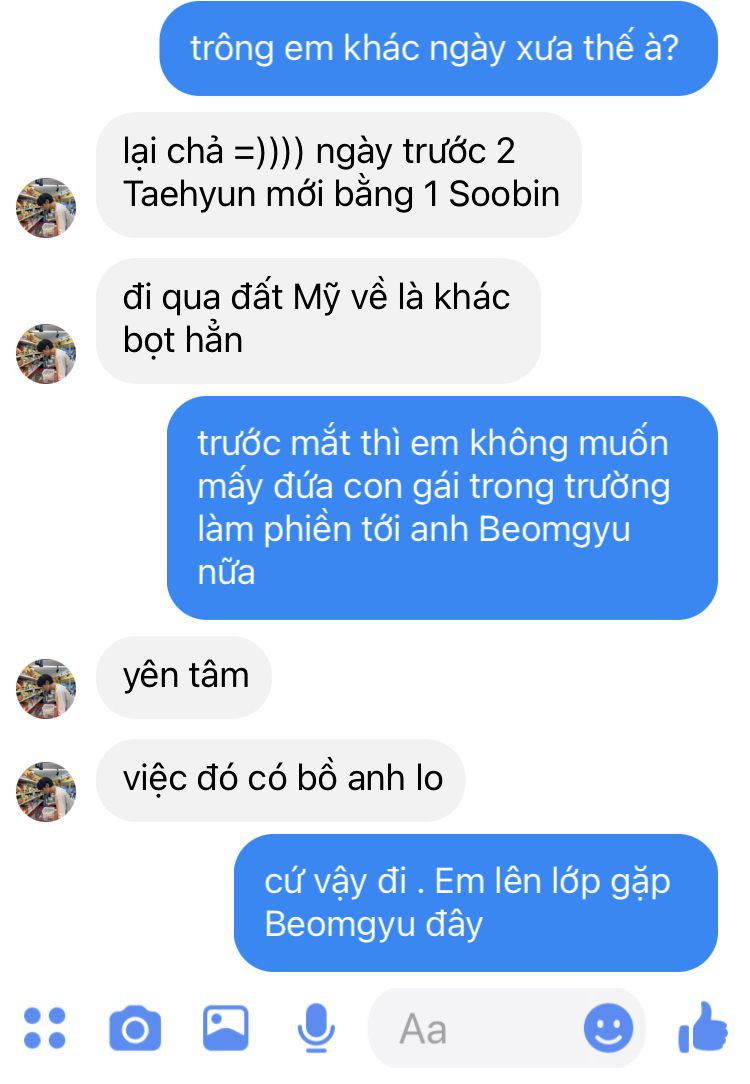
Task: Open the photo gallery picker
Action: (226, 1027)
